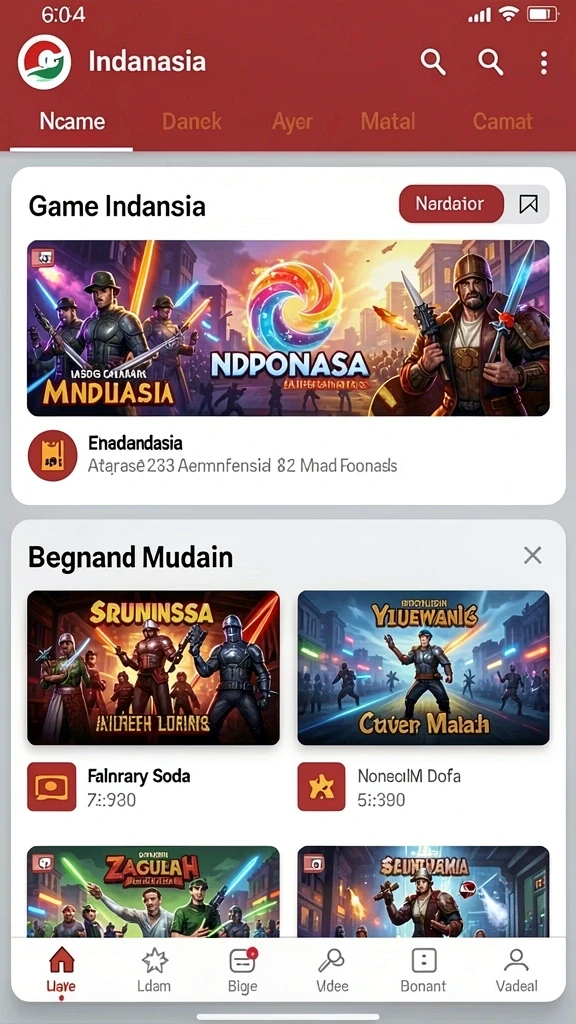
Task: Open the Zagulah game tile
Action: point(153,891)
